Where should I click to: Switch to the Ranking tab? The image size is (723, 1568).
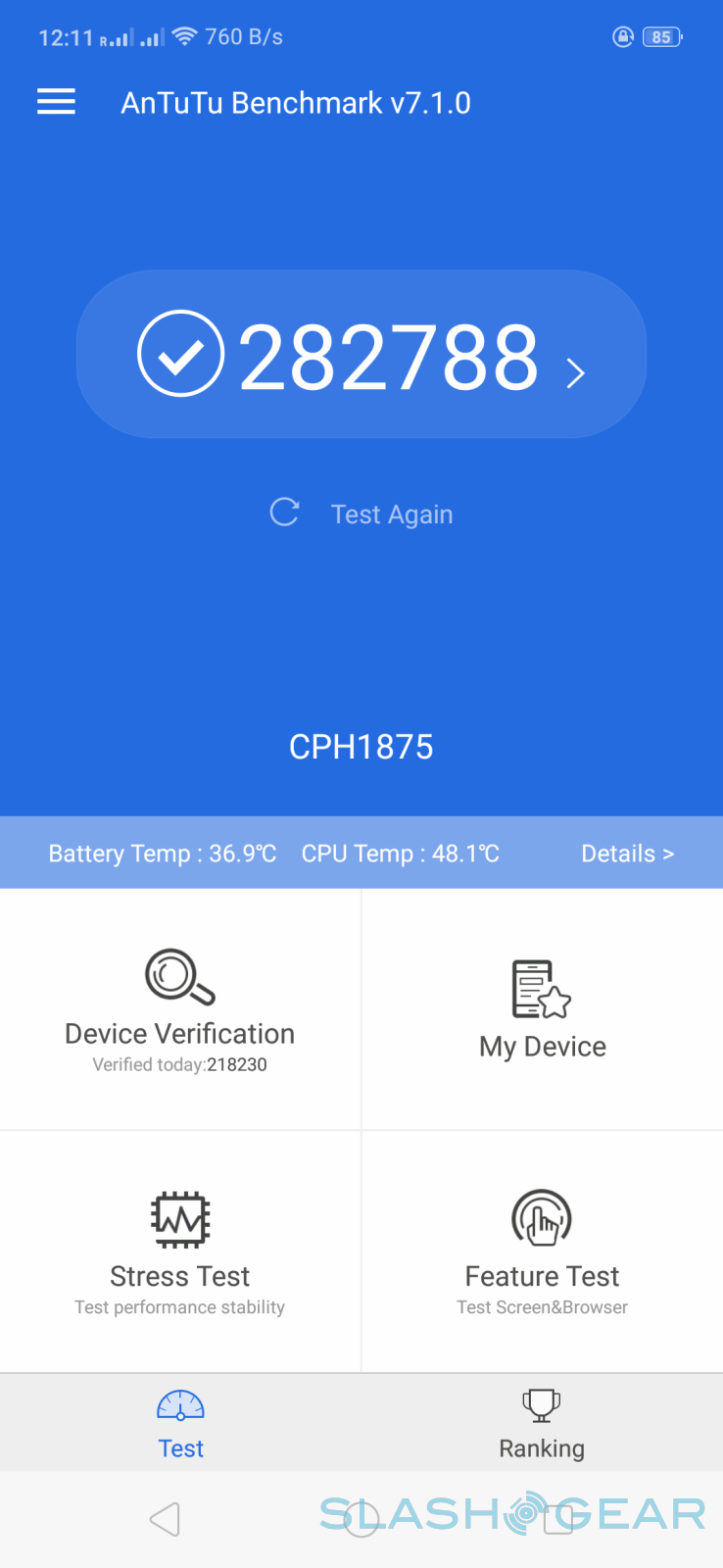point(542,1423)
